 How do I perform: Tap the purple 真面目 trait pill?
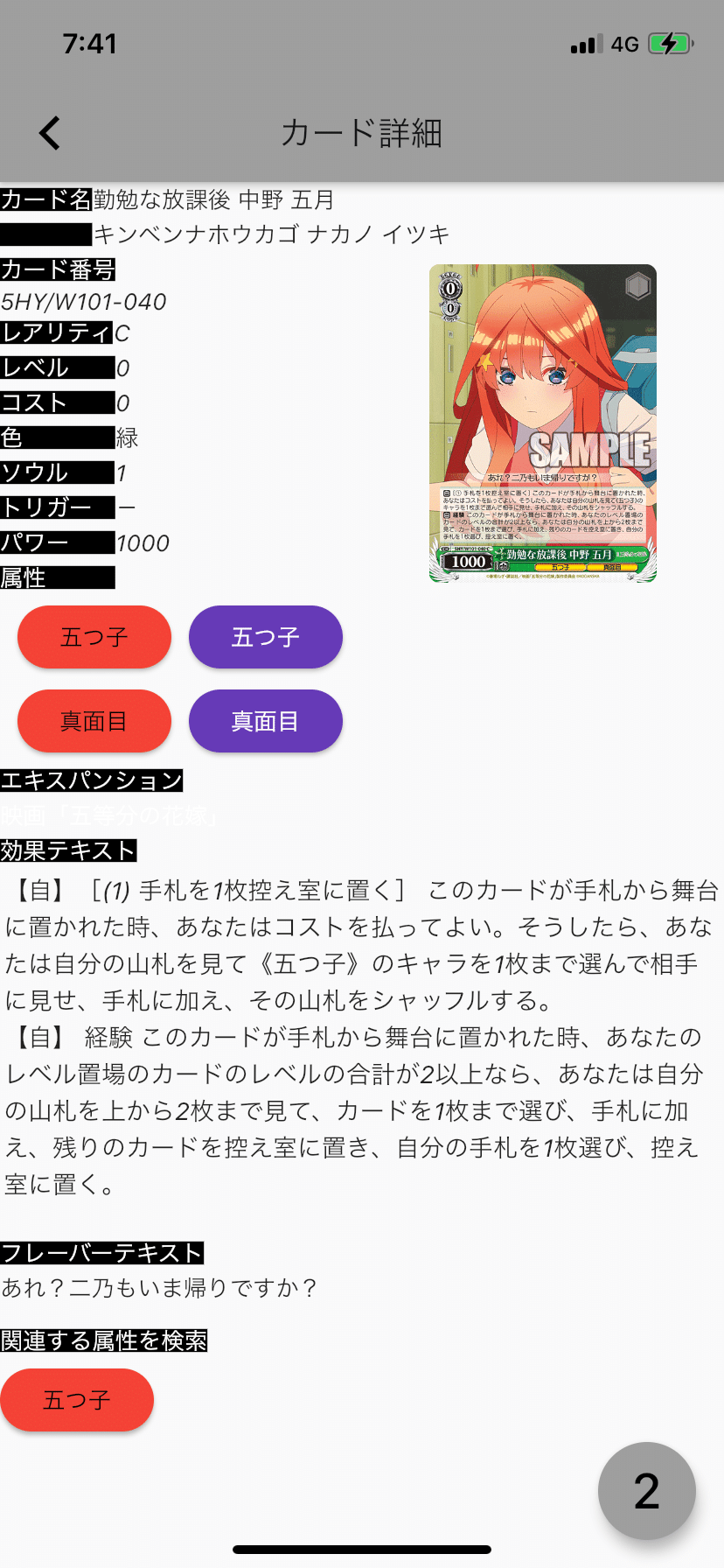click(x=265, y=720)
